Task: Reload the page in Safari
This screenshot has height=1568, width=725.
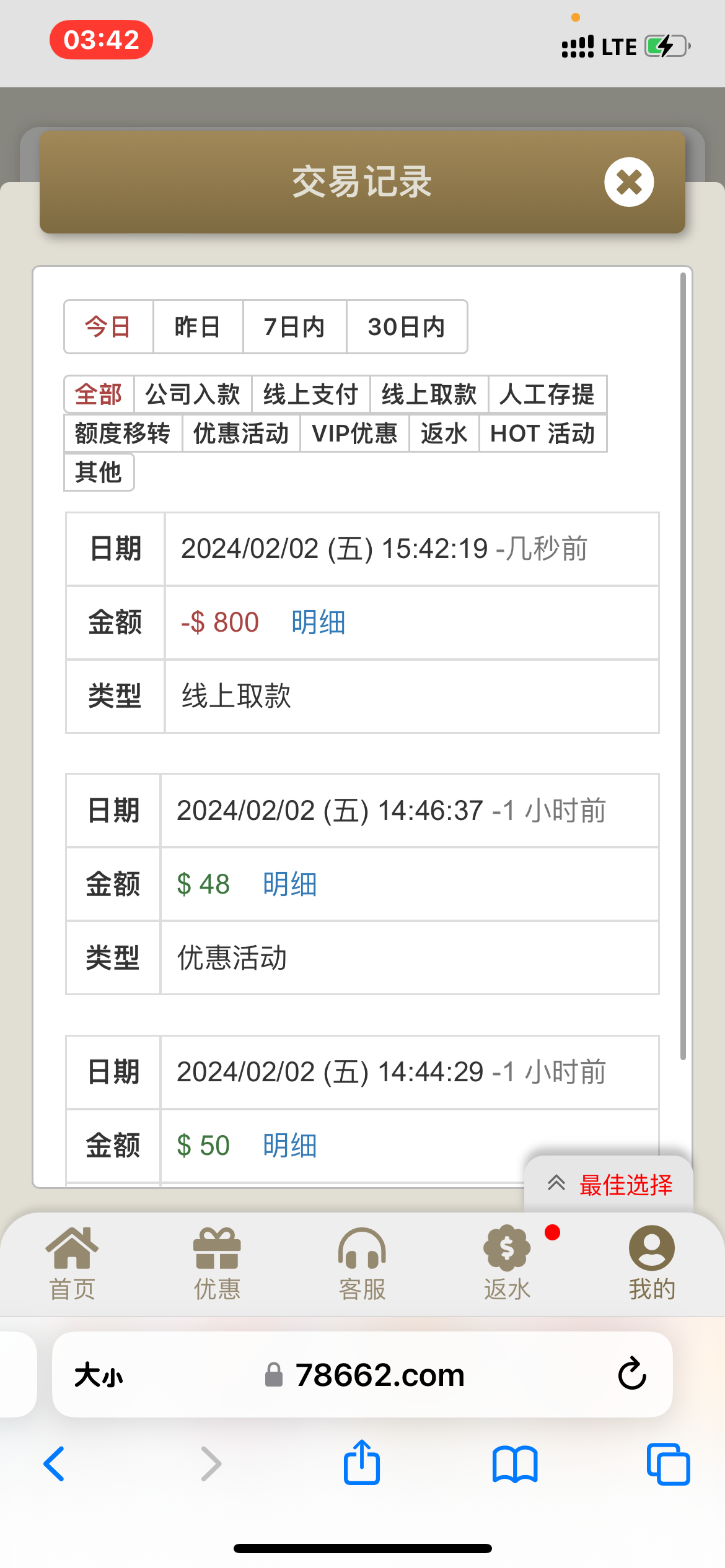Action: [x=632, y=1374]
